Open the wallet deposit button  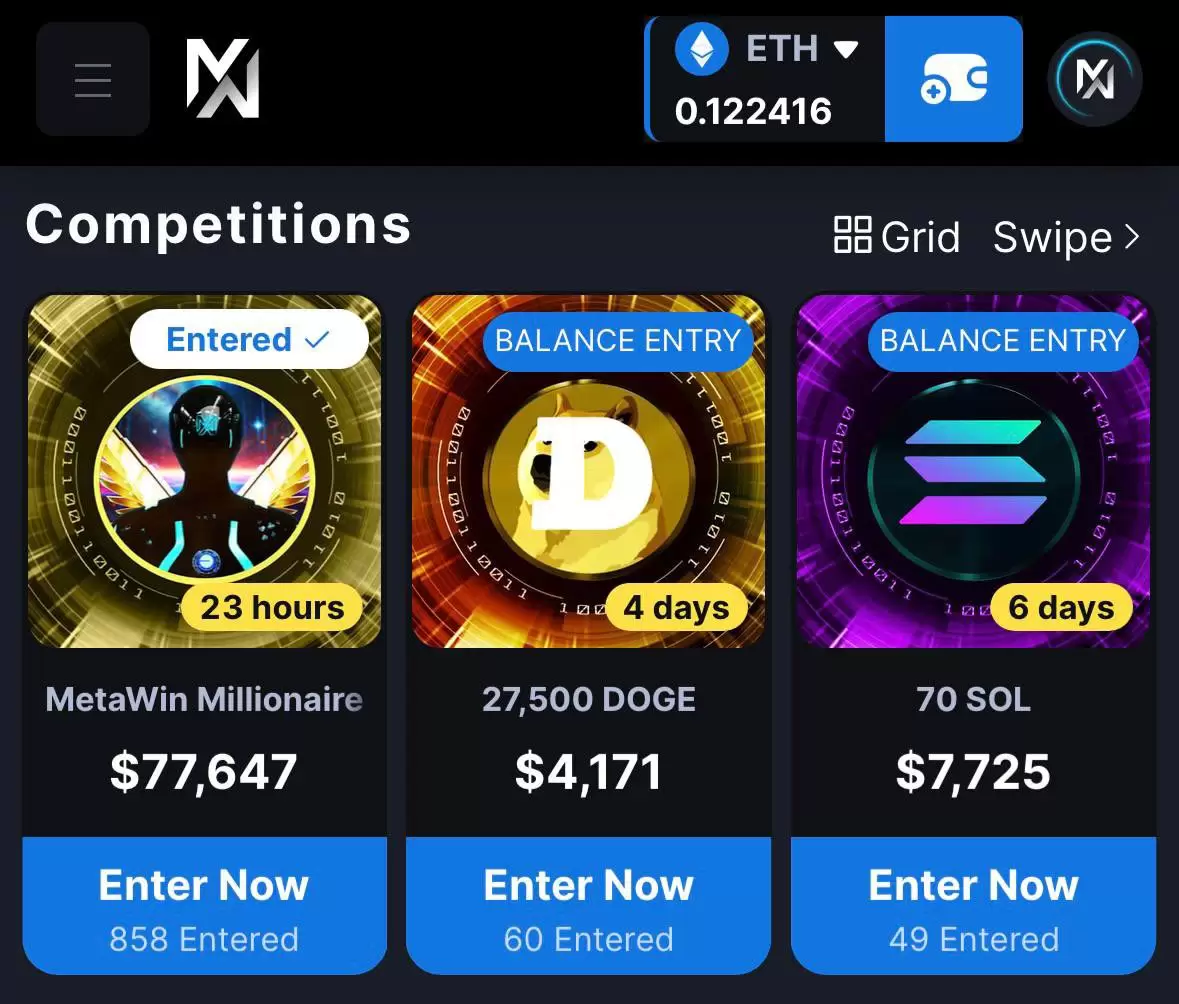point(953,79)
